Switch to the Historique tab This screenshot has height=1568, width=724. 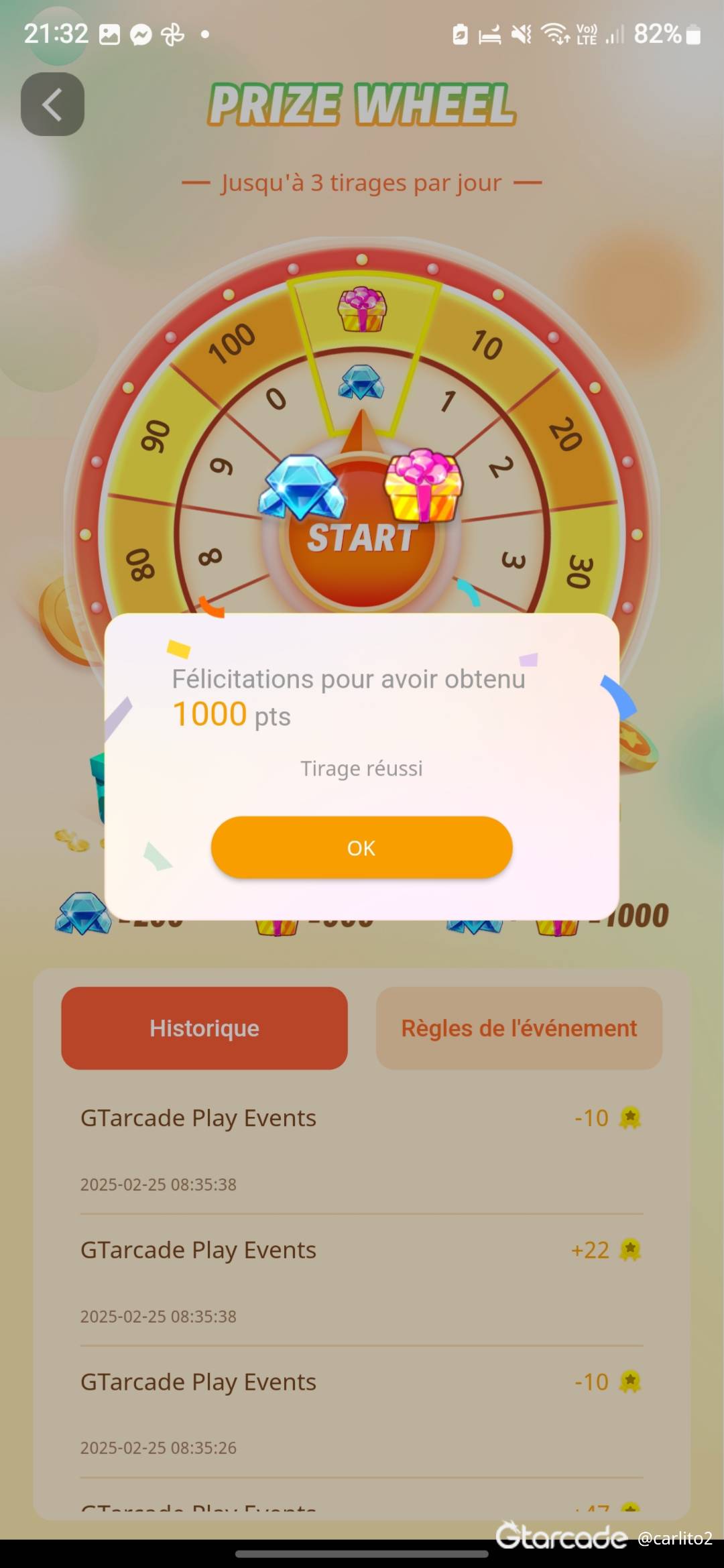[x=204, y=1028]
